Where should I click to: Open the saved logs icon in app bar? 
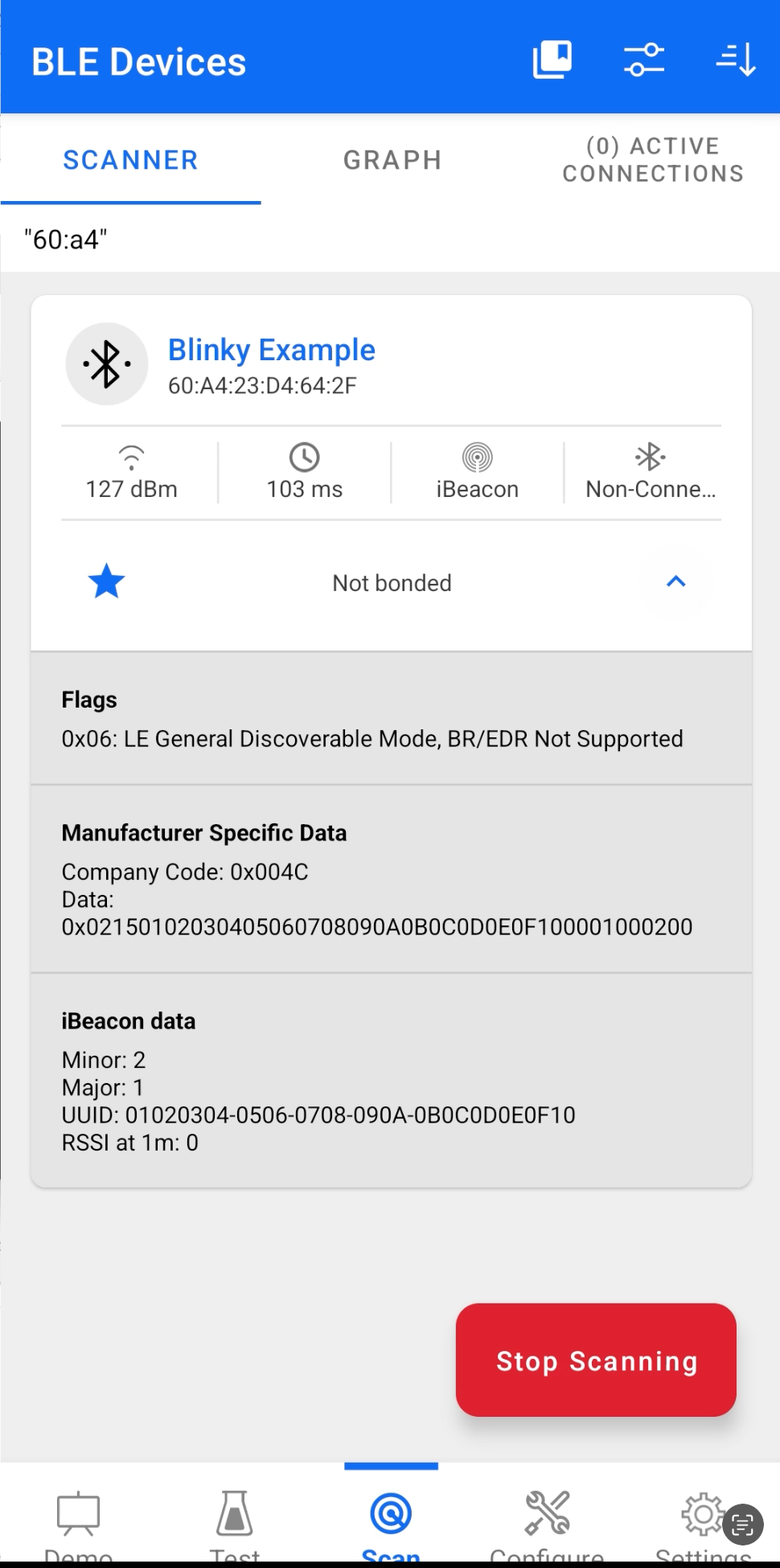(x=552, y=60)
